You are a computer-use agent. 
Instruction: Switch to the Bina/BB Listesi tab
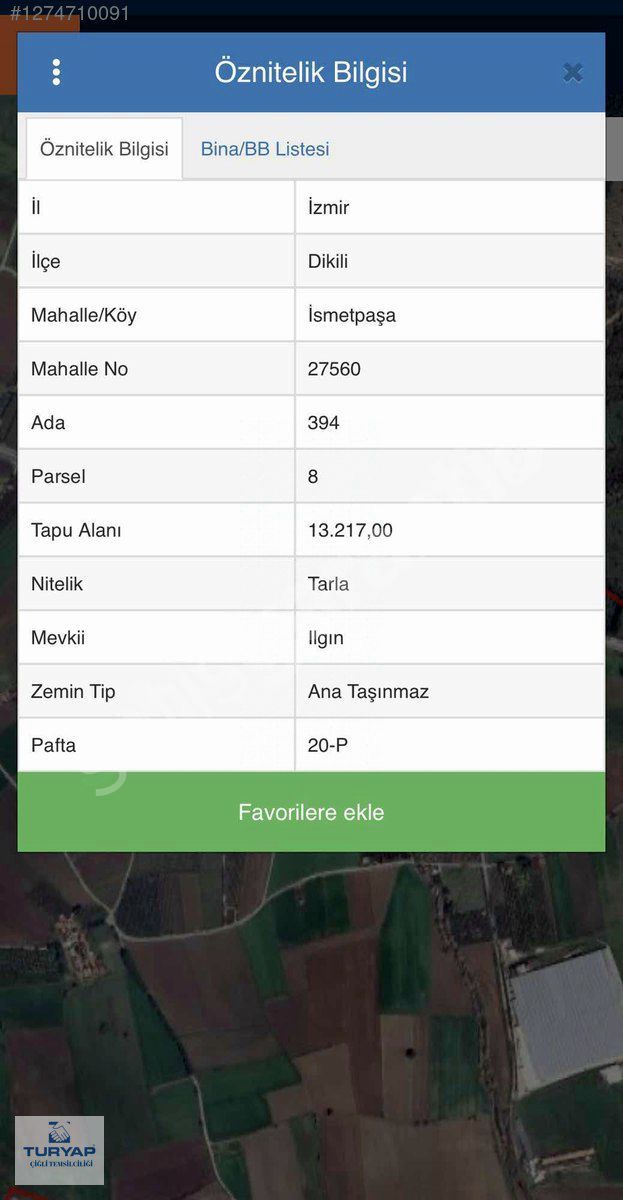[x=265, y=149]
